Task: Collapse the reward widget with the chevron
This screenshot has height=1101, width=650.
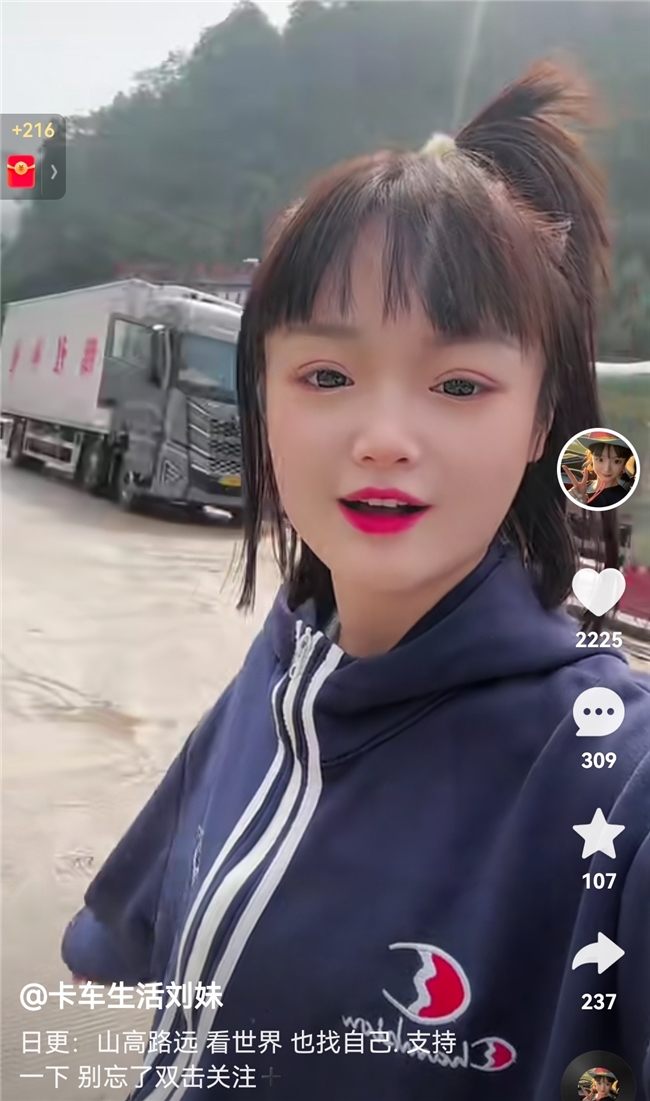Action: click(54, 171)
